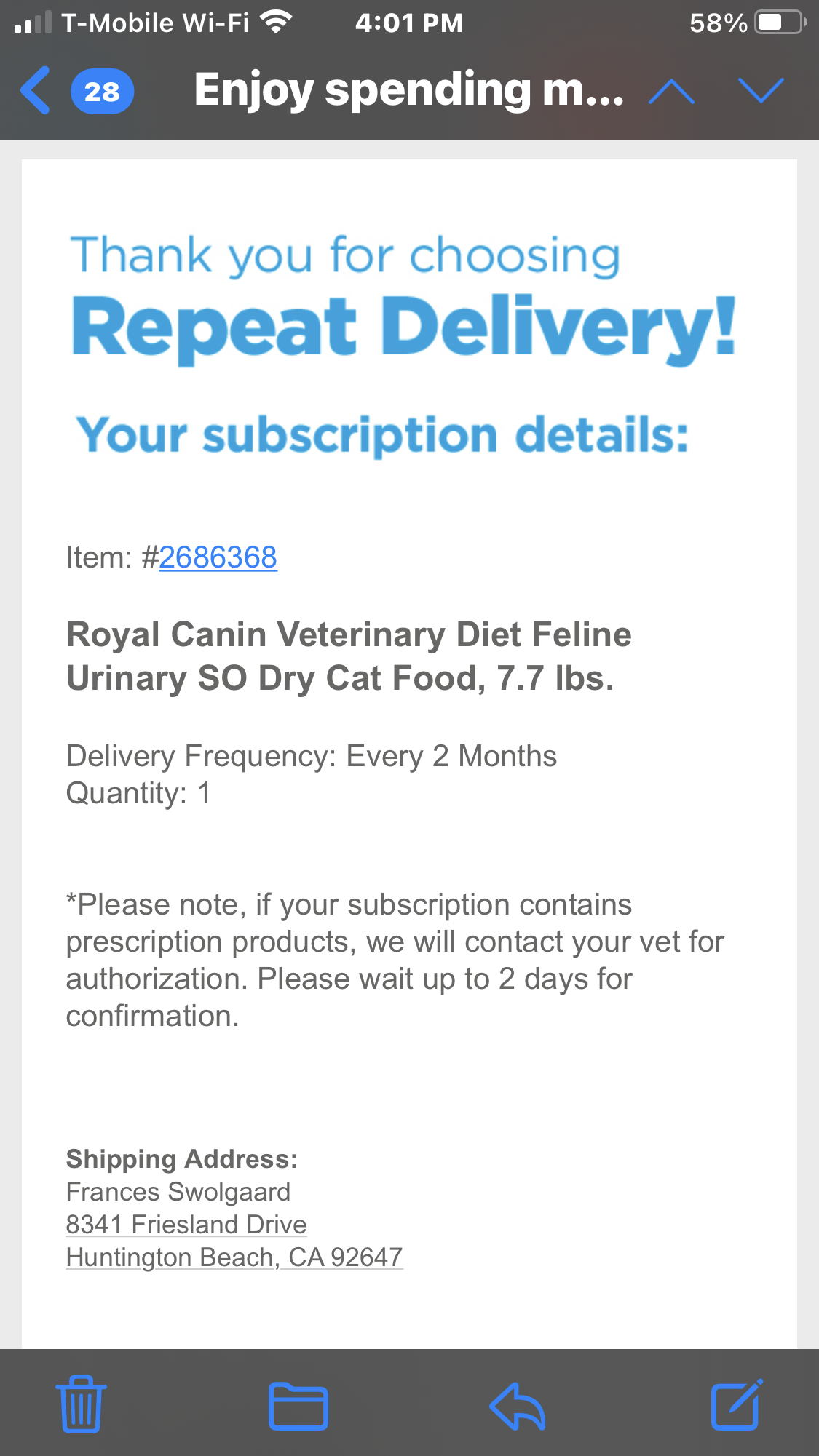Go back to the inbox
This screenshot has width=819, height=1456.
click(36, 91)
